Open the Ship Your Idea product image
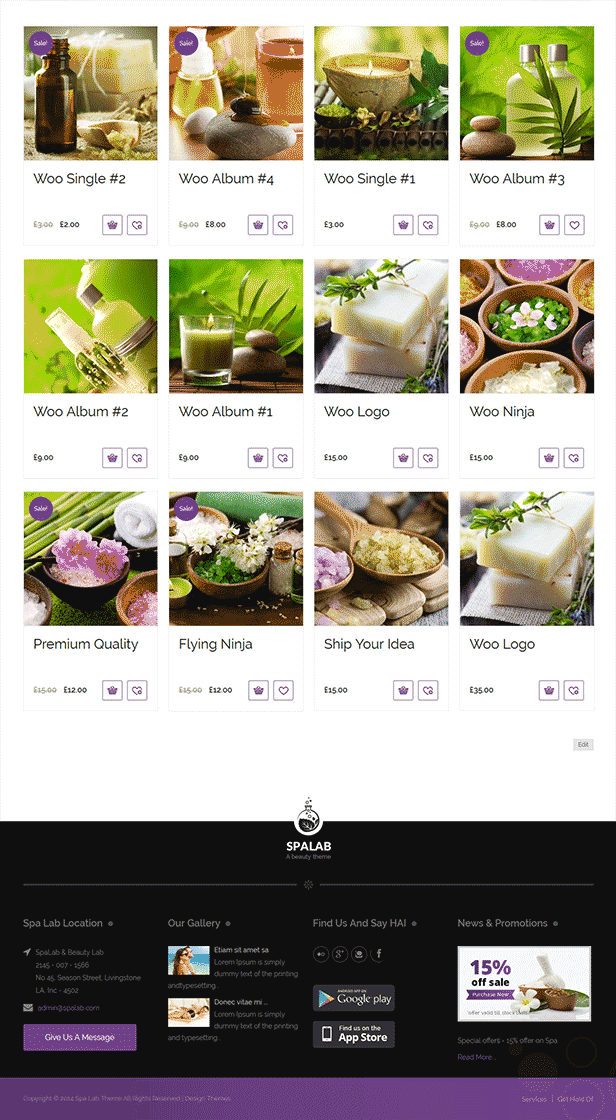 coord(381,558)
